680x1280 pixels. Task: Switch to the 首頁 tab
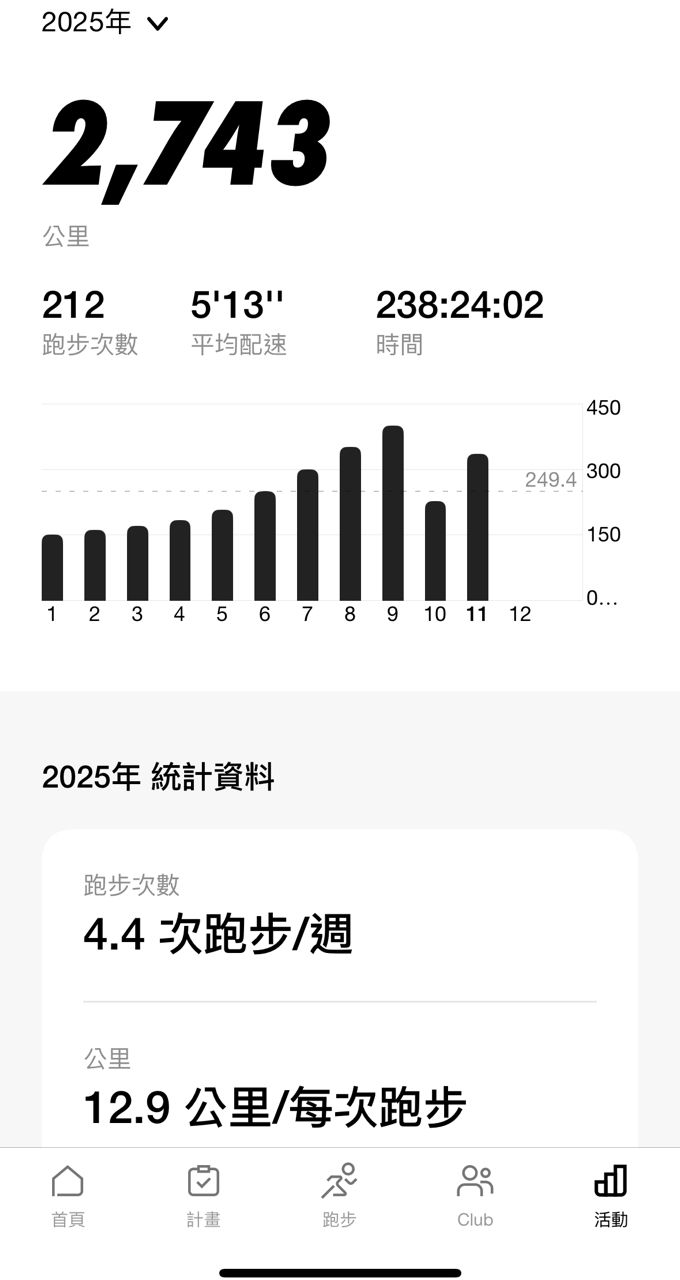coord(68,1194)
